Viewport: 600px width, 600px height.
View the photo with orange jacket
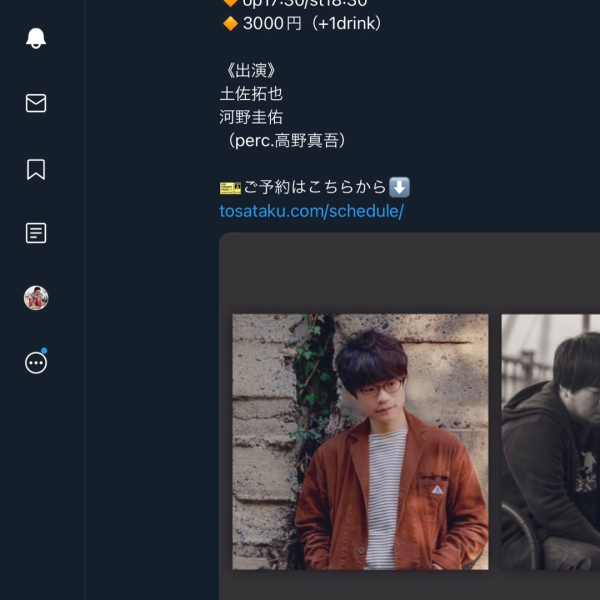click(360, 441)
